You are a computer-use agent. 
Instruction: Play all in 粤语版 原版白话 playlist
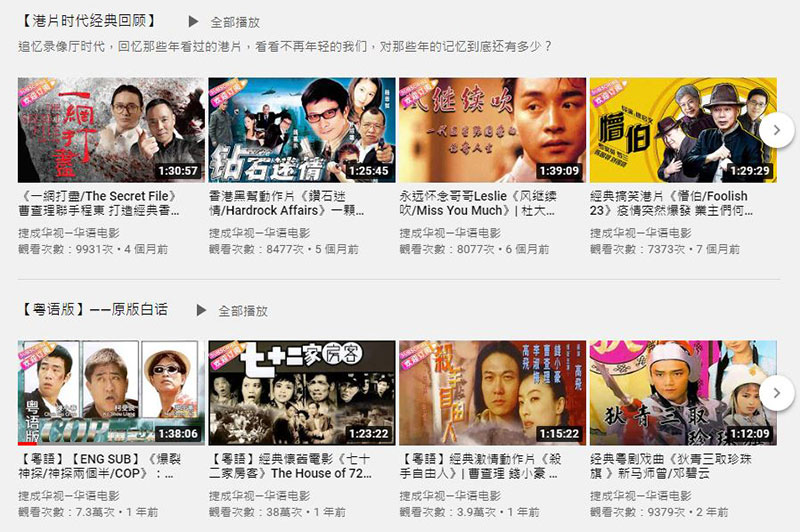click(x=231, y=311)
